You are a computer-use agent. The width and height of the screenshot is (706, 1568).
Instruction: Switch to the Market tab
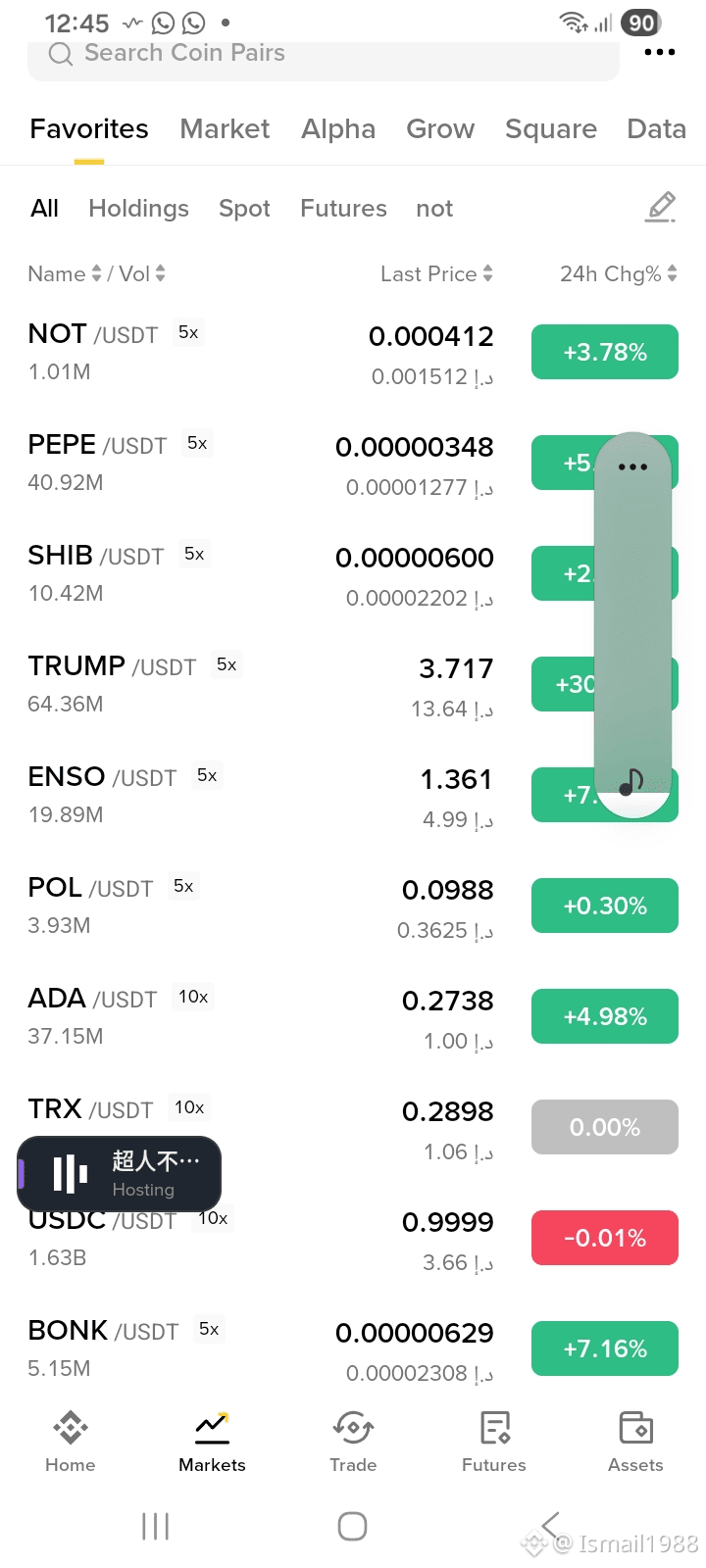click(225, 128)
